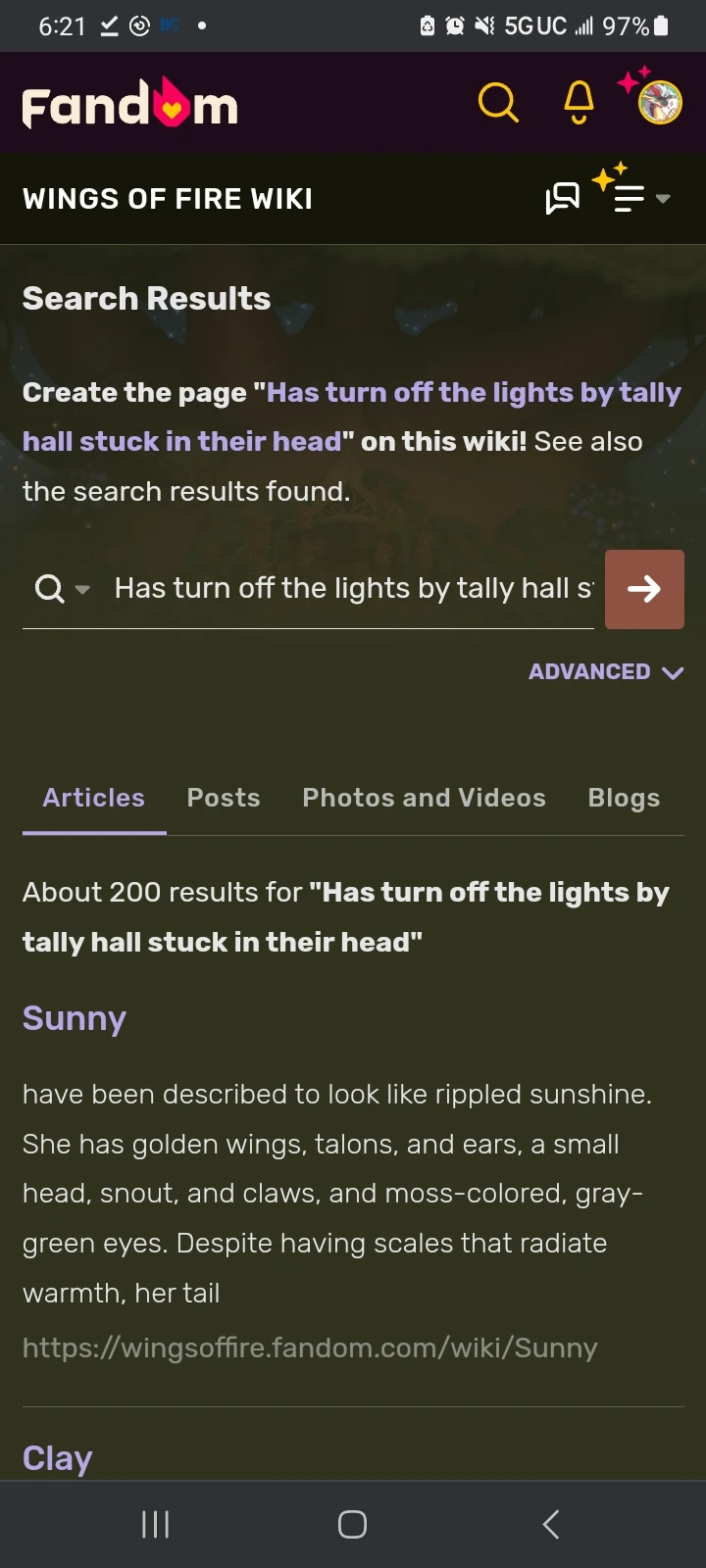Go back with system back button
Screen dimensions: 706x1568
[x=550, y=1524]
